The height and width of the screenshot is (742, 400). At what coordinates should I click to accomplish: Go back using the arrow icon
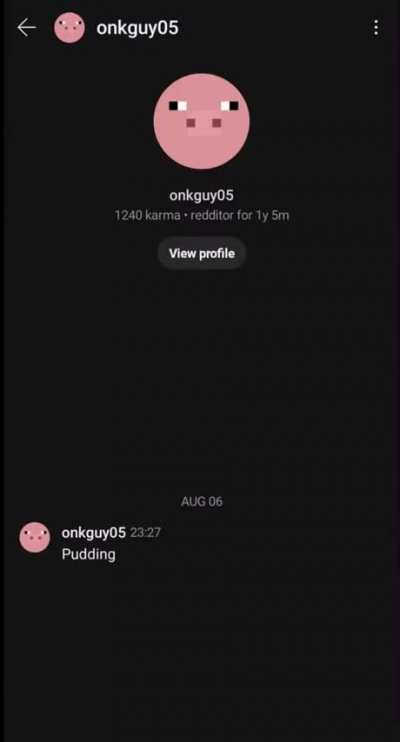point(27,28)
